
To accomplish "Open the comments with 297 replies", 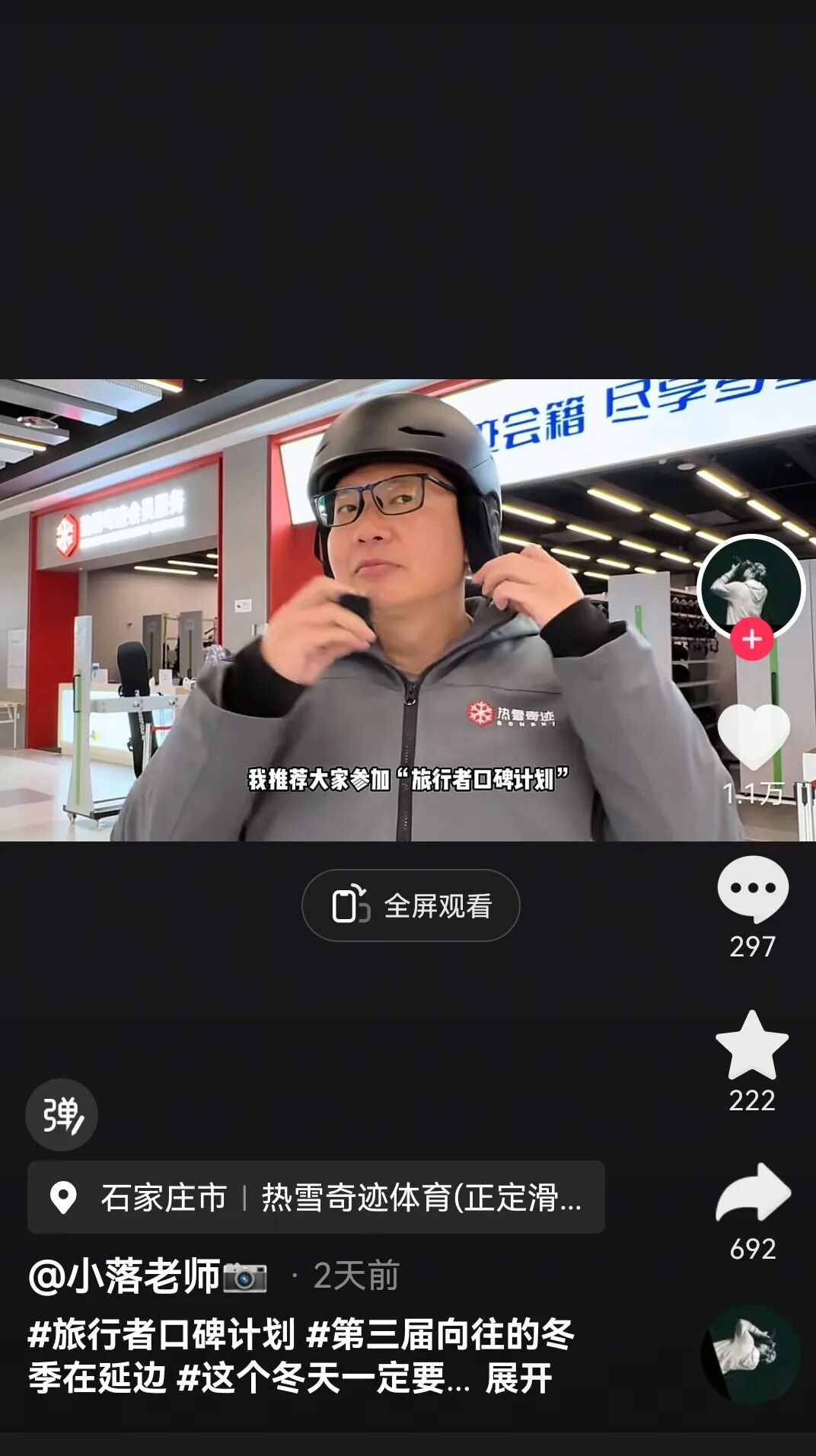I will tap(753, 889).
